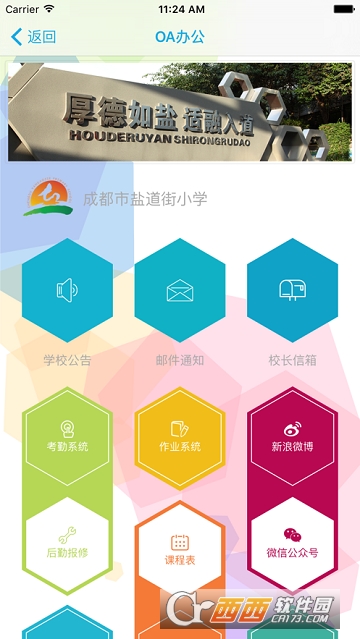Go back using the 返回 button
The height and width of the screenshot is (639, 360).
click(33, 37)
